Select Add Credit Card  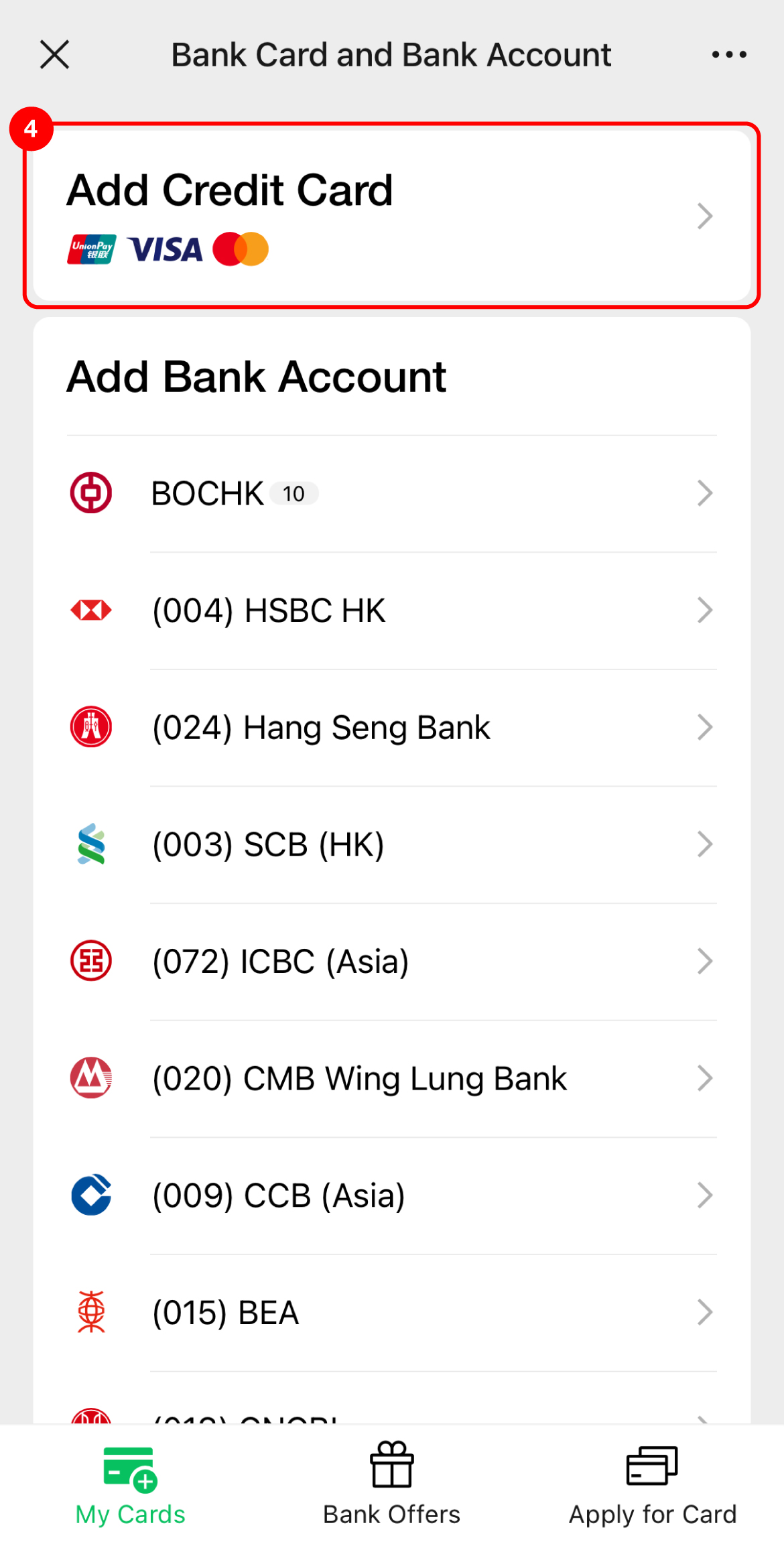391,216
